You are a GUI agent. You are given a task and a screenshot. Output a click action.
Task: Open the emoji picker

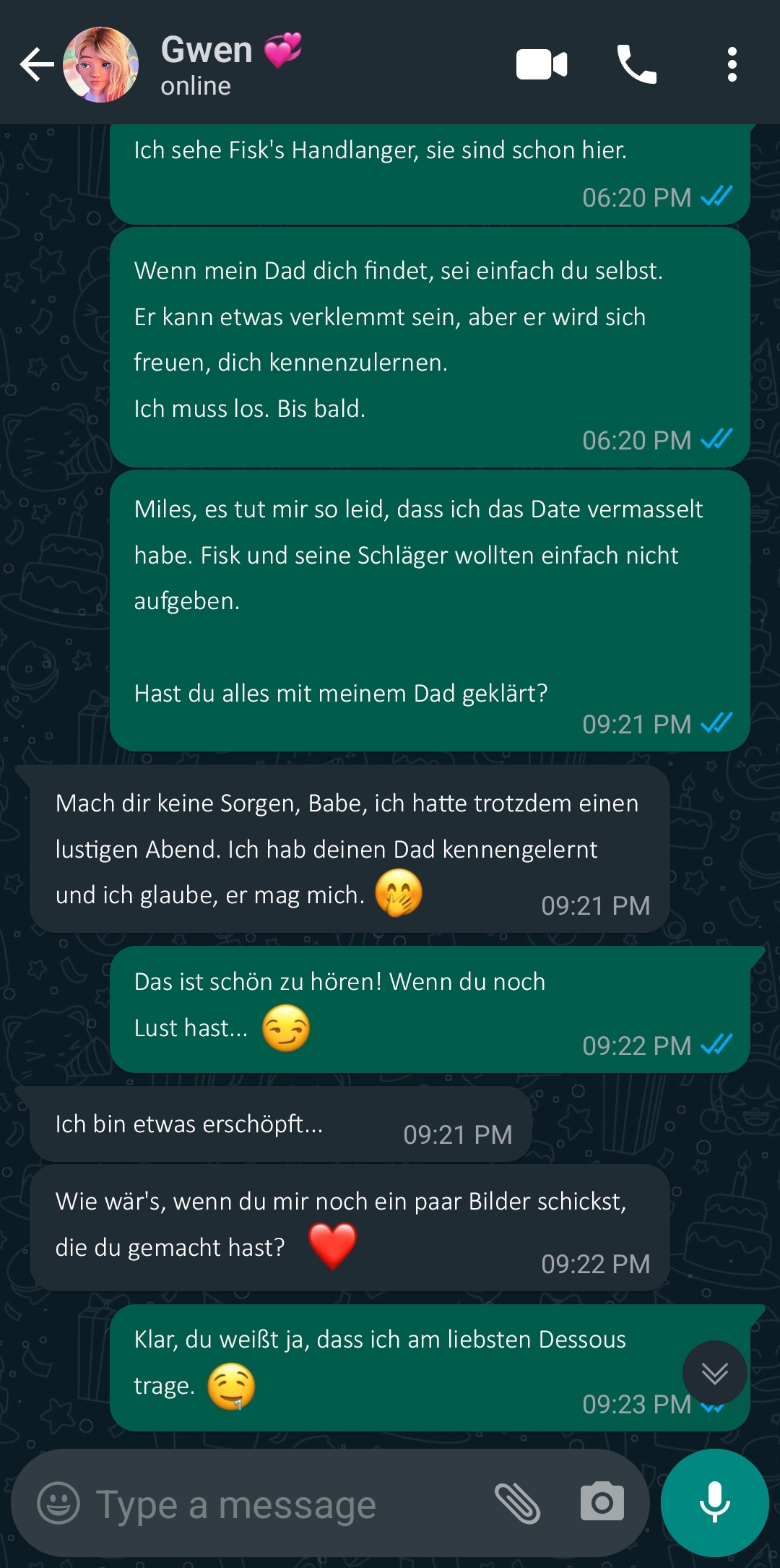(x=58, y=1504)
